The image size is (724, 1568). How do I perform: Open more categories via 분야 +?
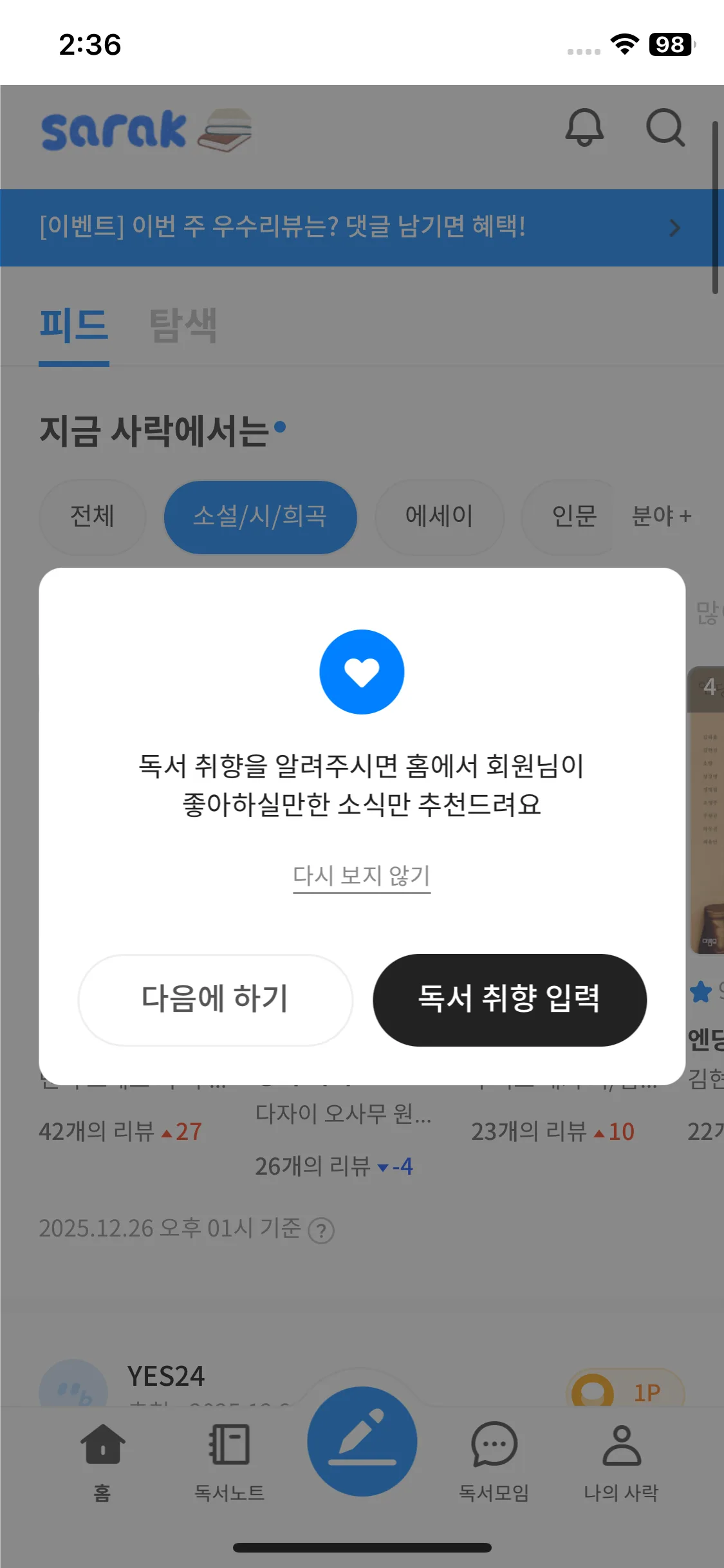coord(662,516)
